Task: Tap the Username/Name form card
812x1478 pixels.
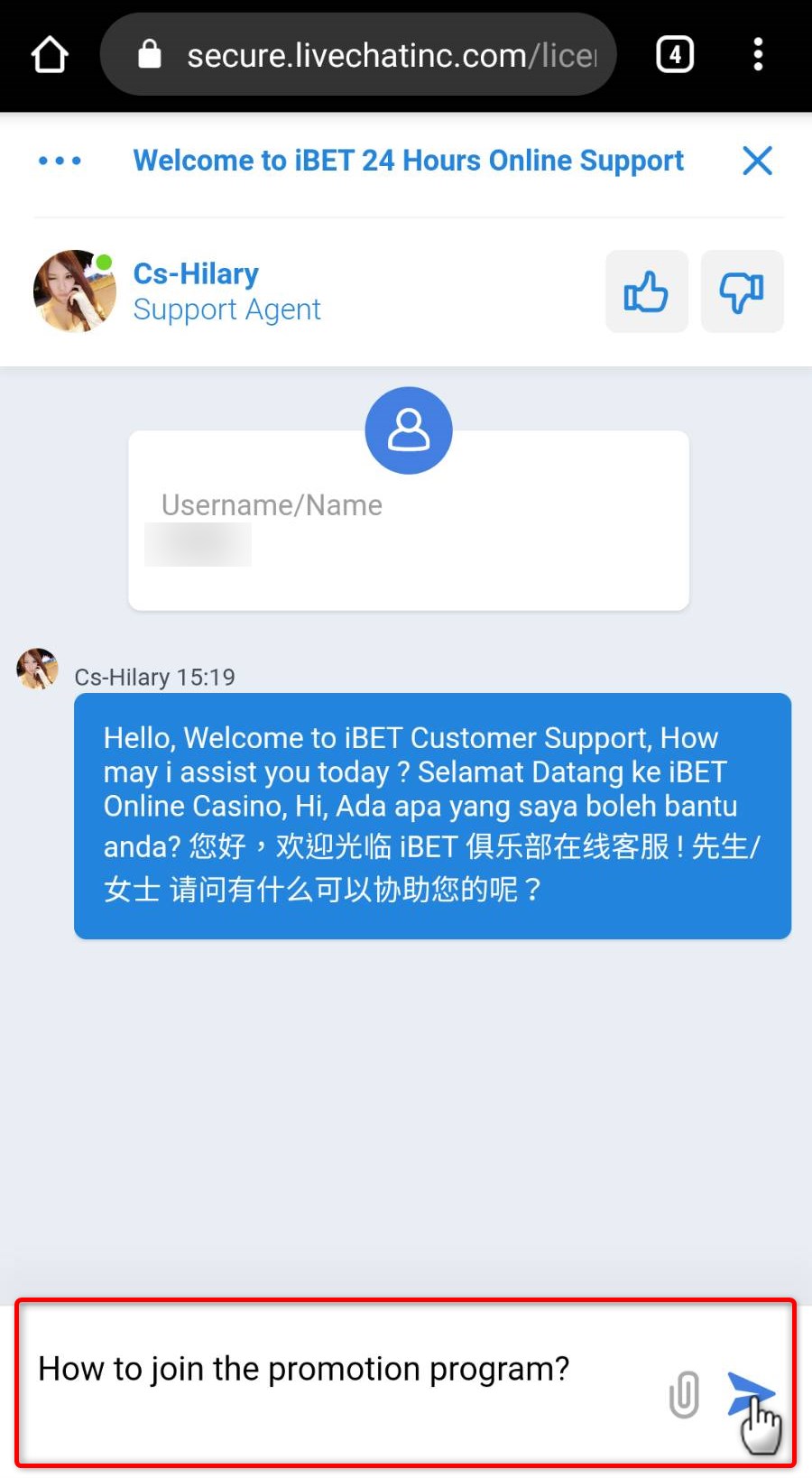Action: [408, 521]
